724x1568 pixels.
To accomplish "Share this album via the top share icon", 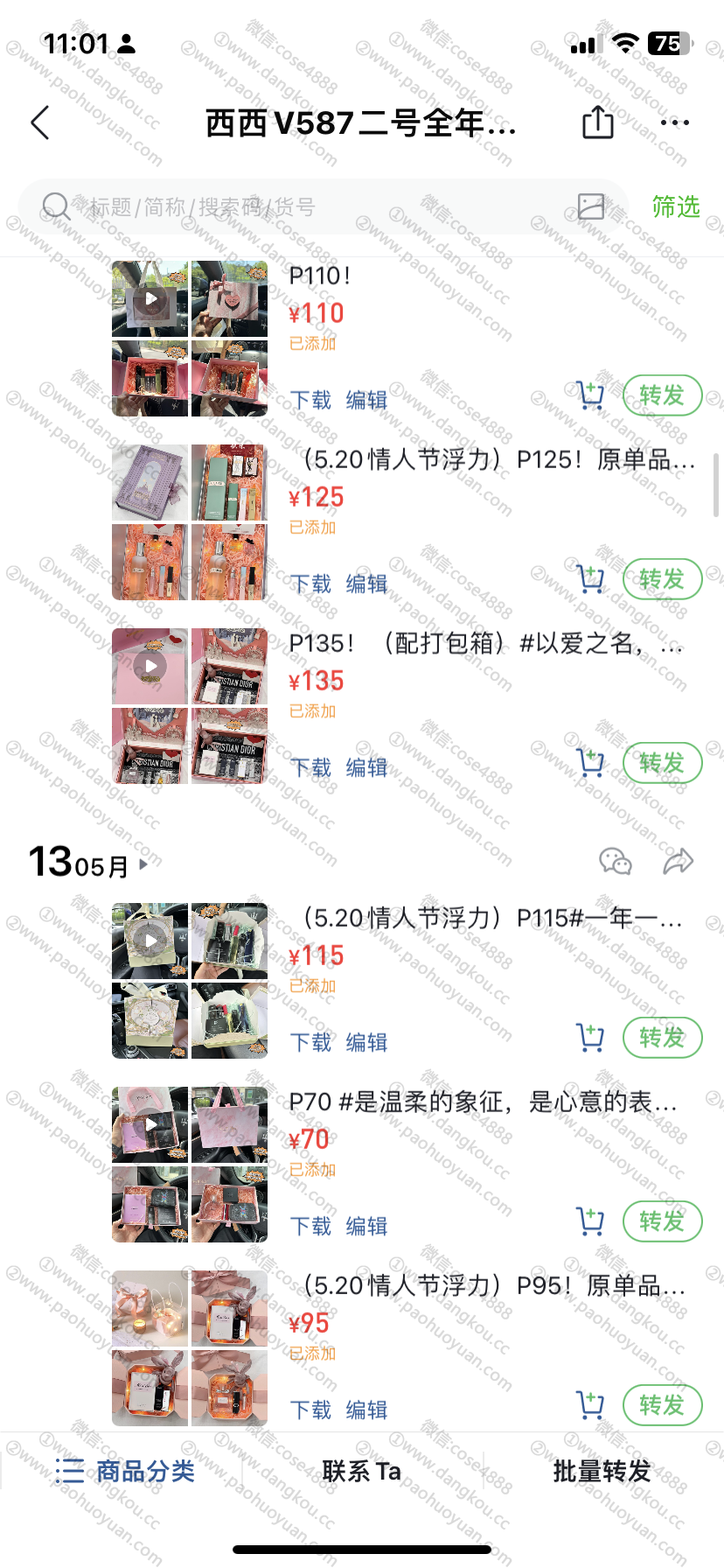I will point(598,122).
